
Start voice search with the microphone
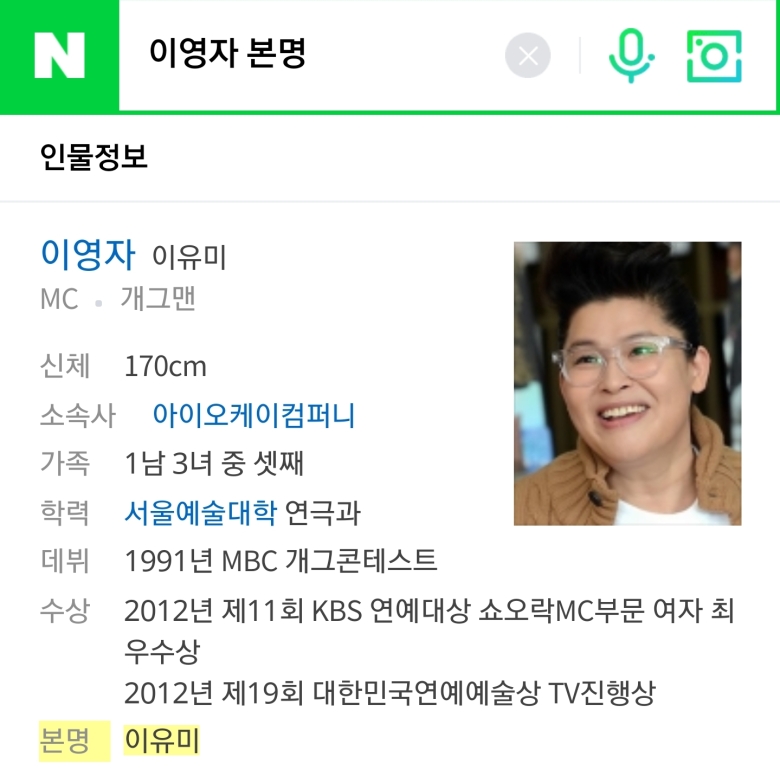tap(631, 56)
